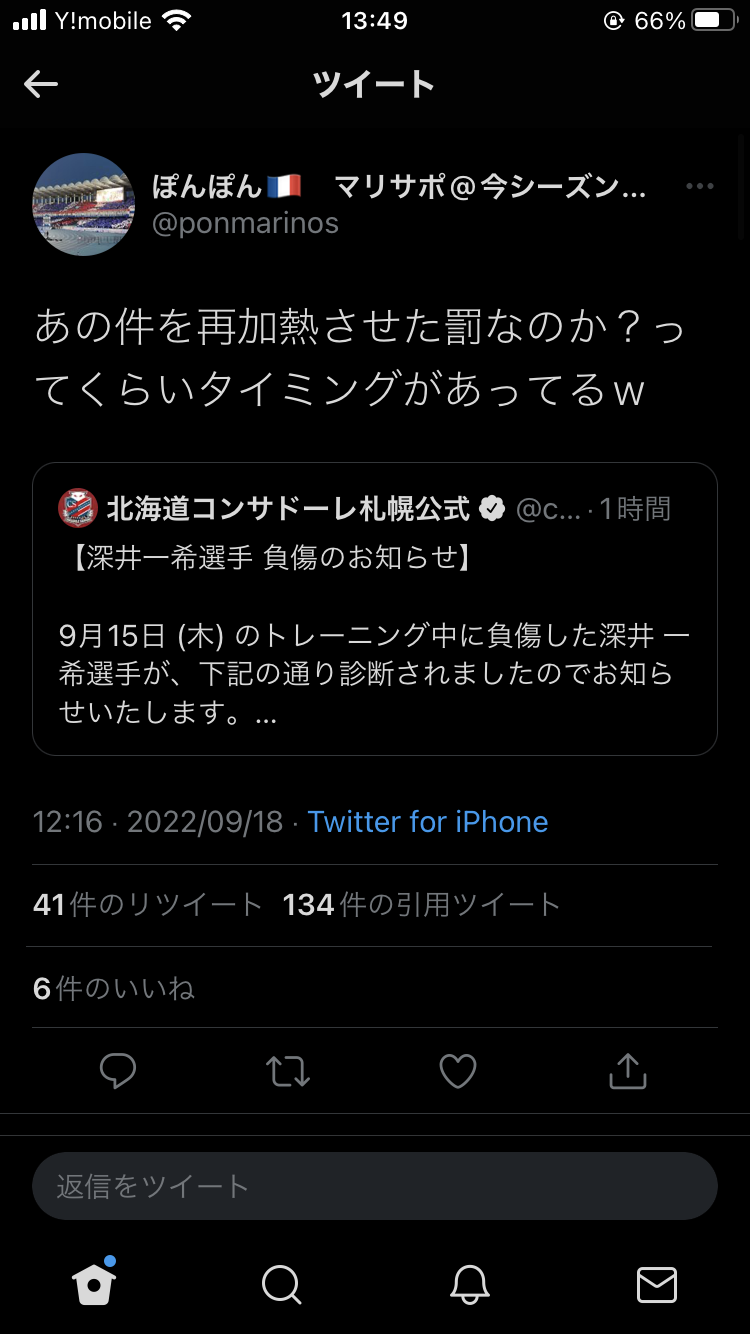Image resolution: width=750 pixels, height=1334 pixels.
Task: View the 134件の引用ツイート list
Action: coord(421,905)
